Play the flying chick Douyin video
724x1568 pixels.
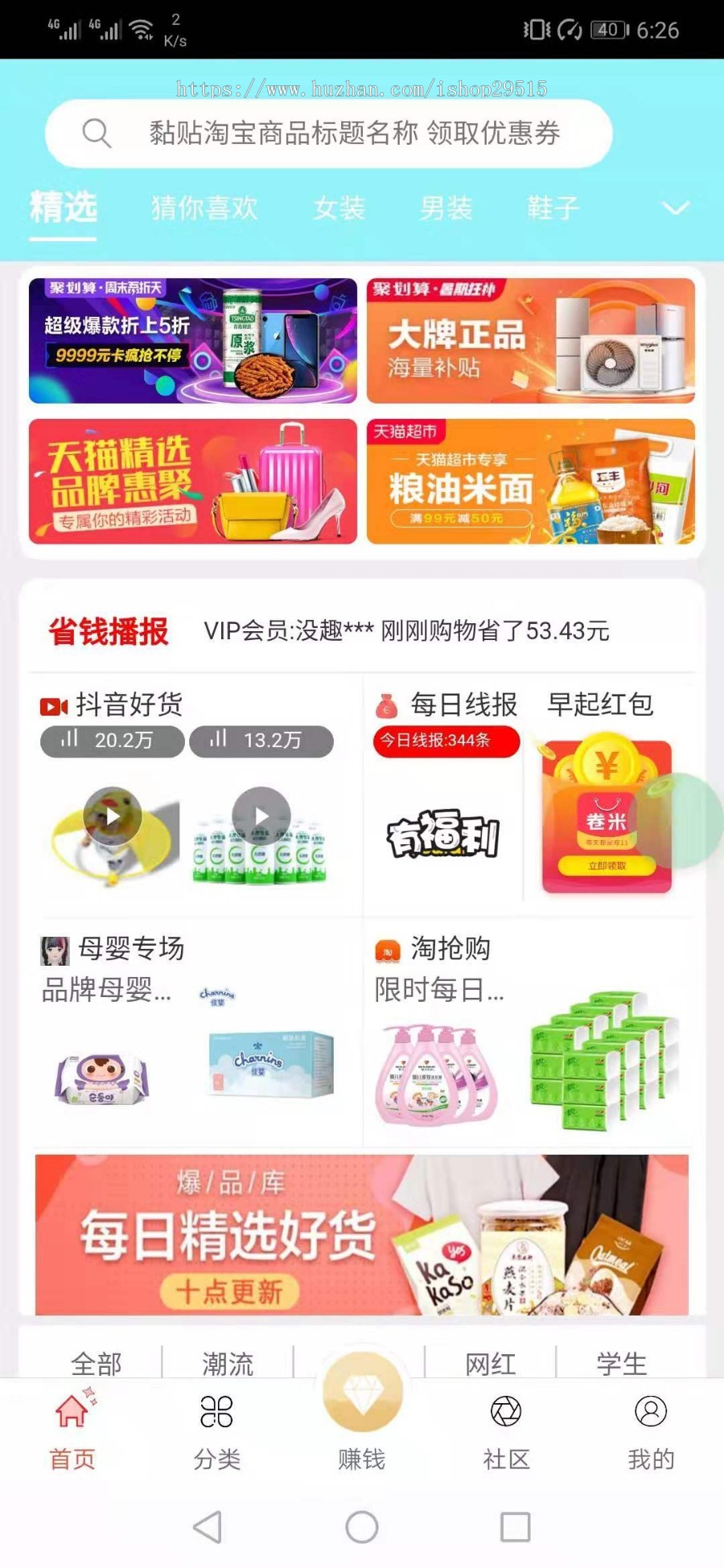tap(111, 815)
